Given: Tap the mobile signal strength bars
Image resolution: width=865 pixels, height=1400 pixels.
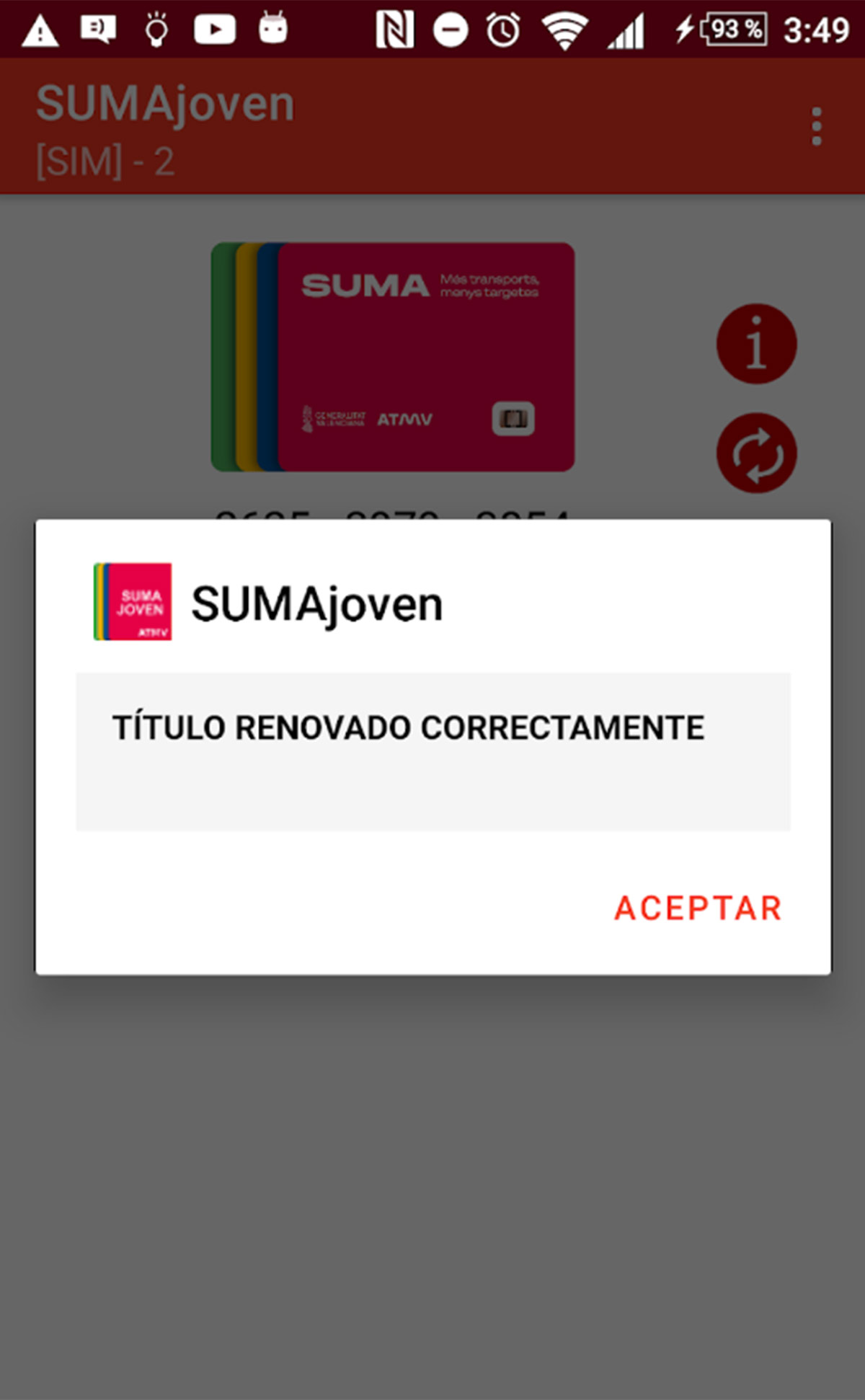Looking at the screenshot, I should [626, 30].
